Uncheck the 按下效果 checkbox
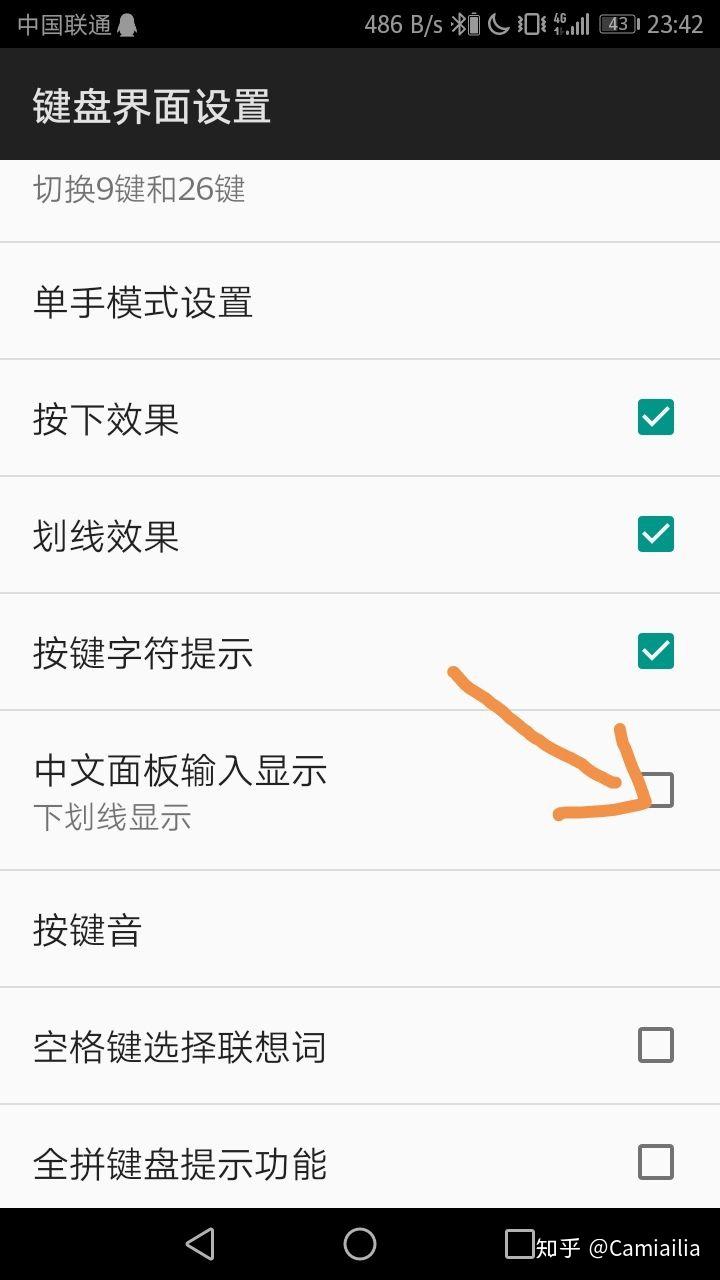Viewport: 720px width, 1280px height. coord(656,417)
